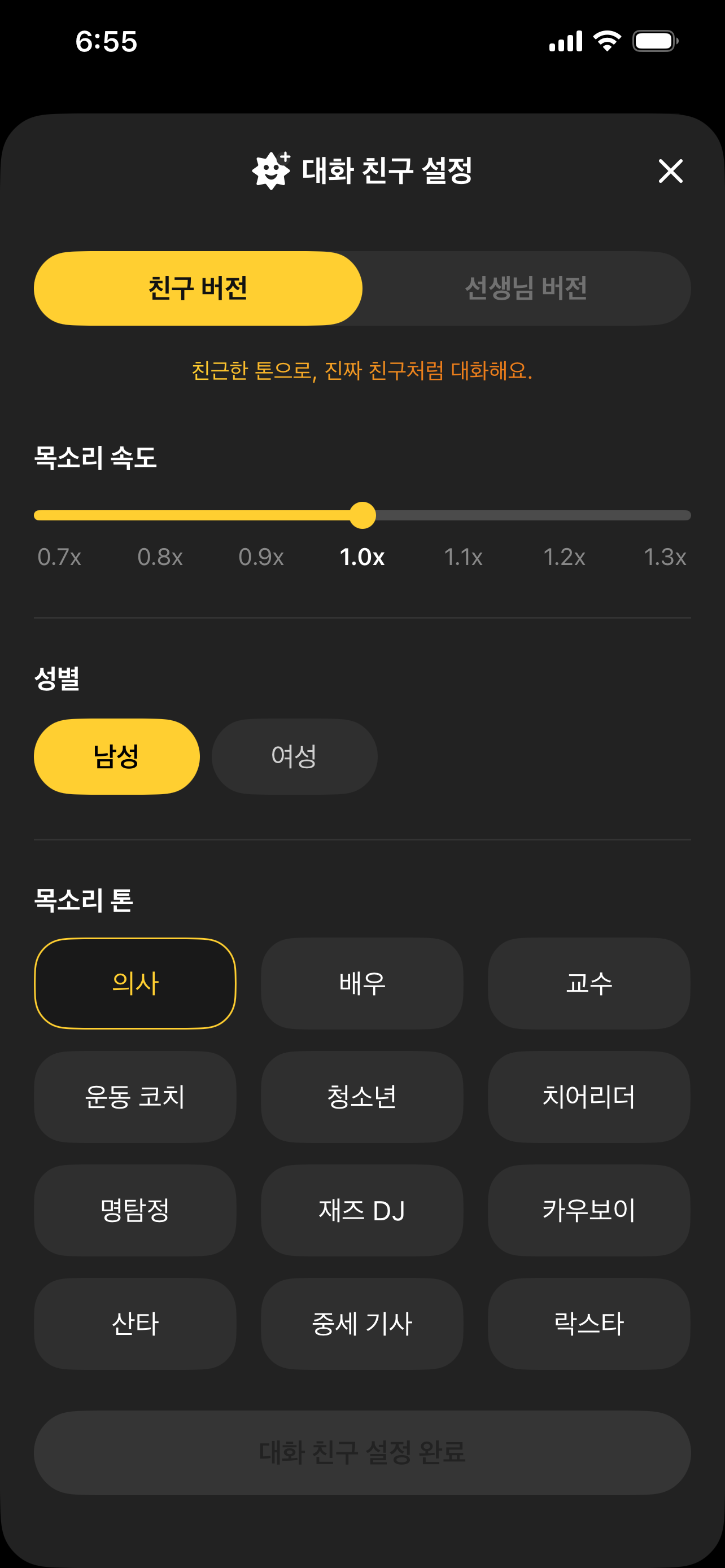This screenshot has width=725, height=1568.
Task: Select 여성 as the gender
Action: [x=294, y=756]
